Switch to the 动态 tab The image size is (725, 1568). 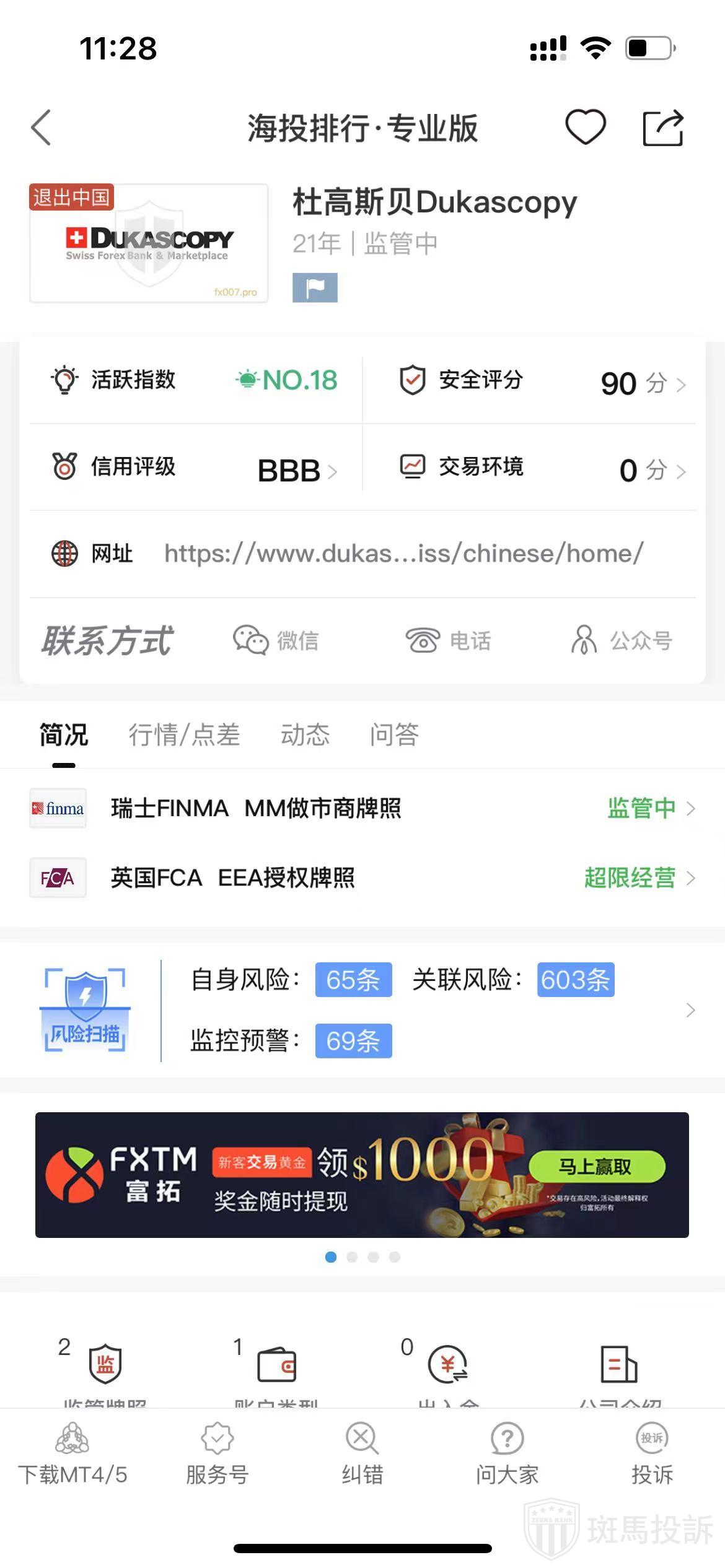click(305, 735)
